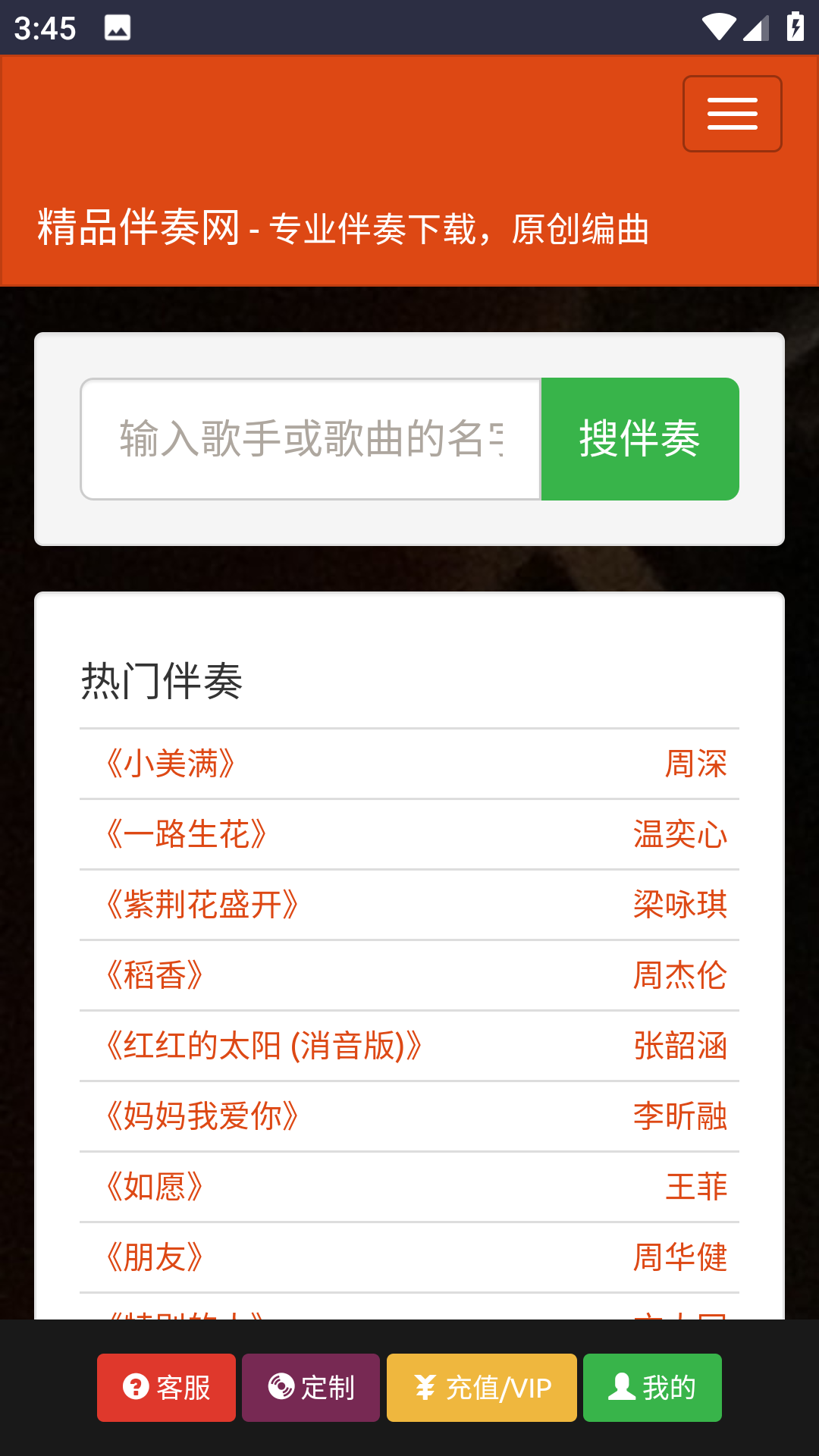Open 充值/VIP recharge page
Image resolution: width=819 pixels, height=1456 pixels.
pyautogui.click(x=482, y=1388)
